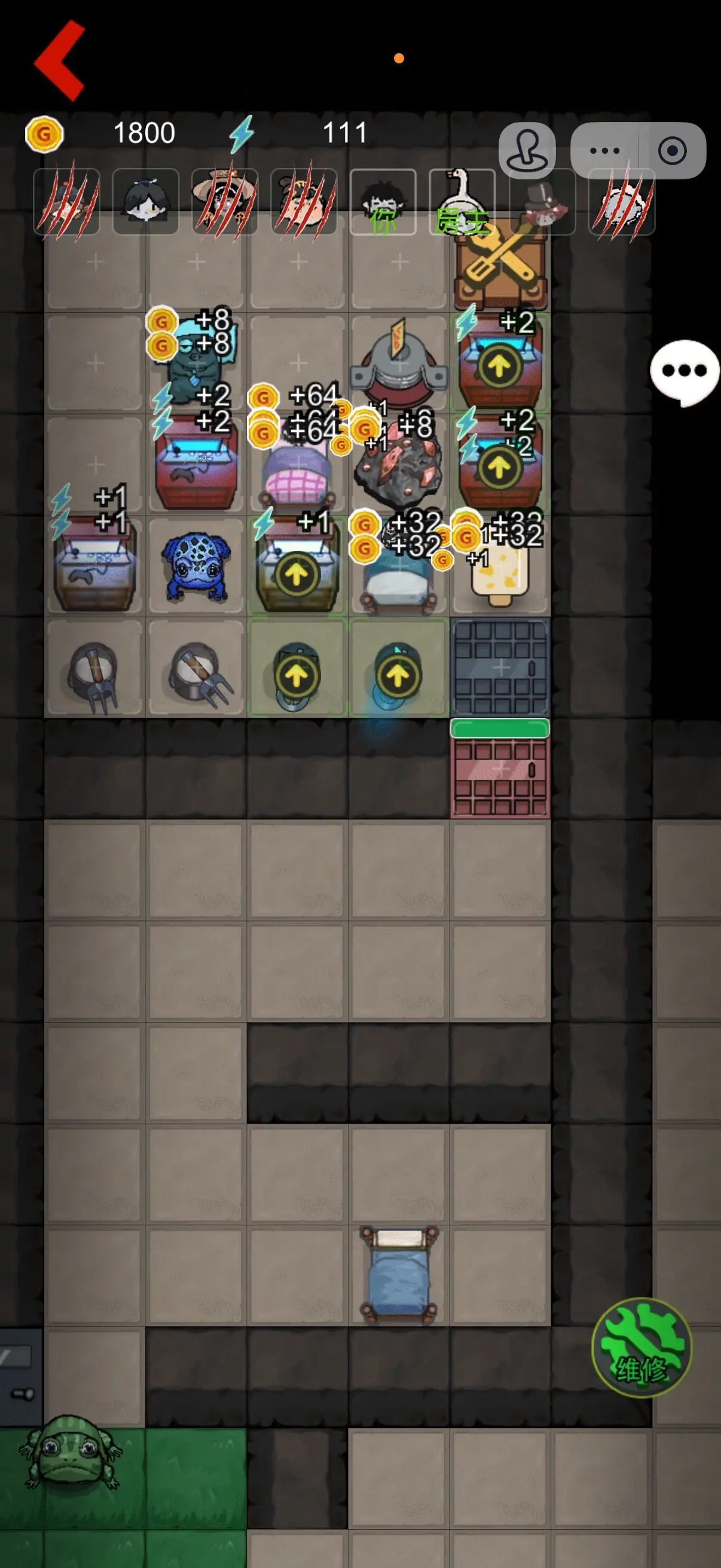The image size is (721, 1568).
Task: Close the mini program via the circle icon
Action: (x=673, y=150)
